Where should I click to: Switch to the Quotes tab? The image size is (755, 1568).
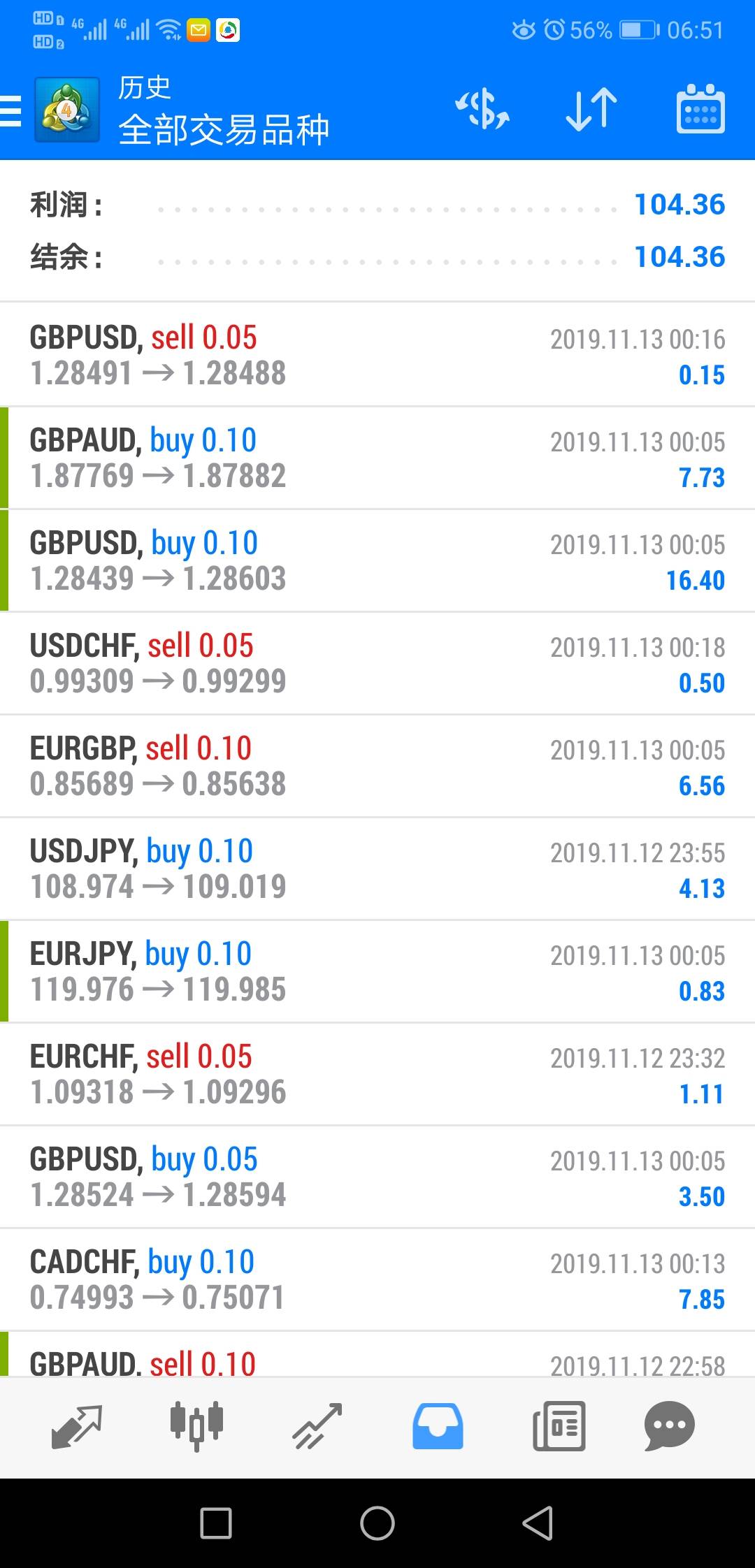coord(77,1426)
